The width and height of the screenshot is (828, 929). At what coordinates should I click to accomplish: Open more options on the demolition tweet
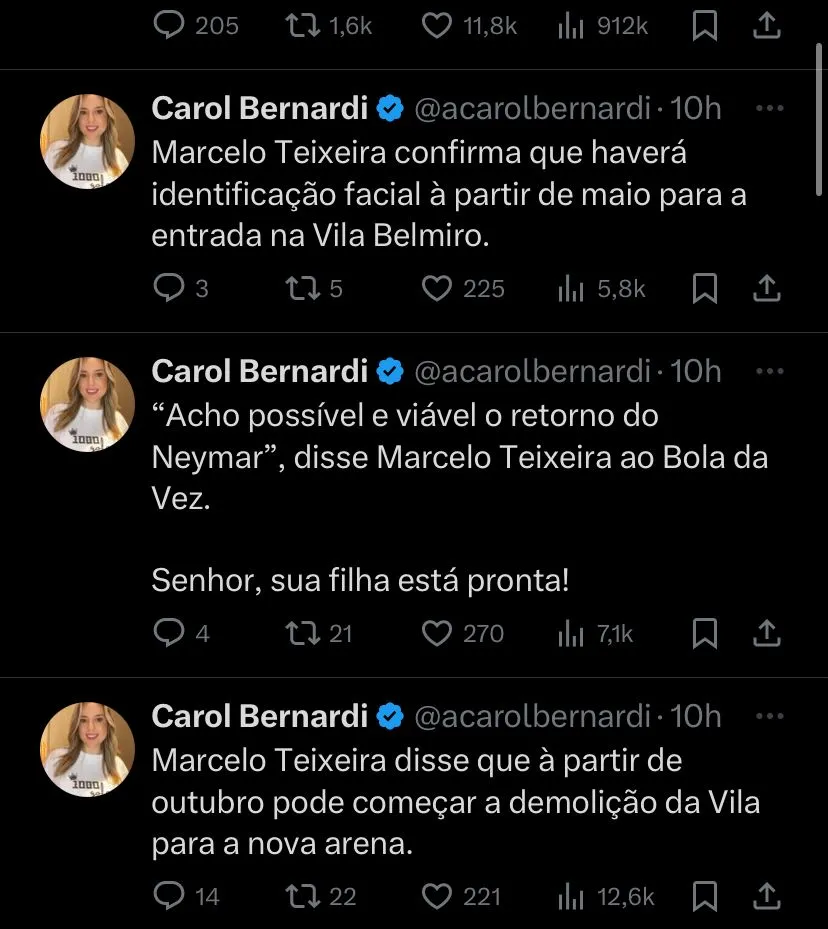[x=769, y=716]
